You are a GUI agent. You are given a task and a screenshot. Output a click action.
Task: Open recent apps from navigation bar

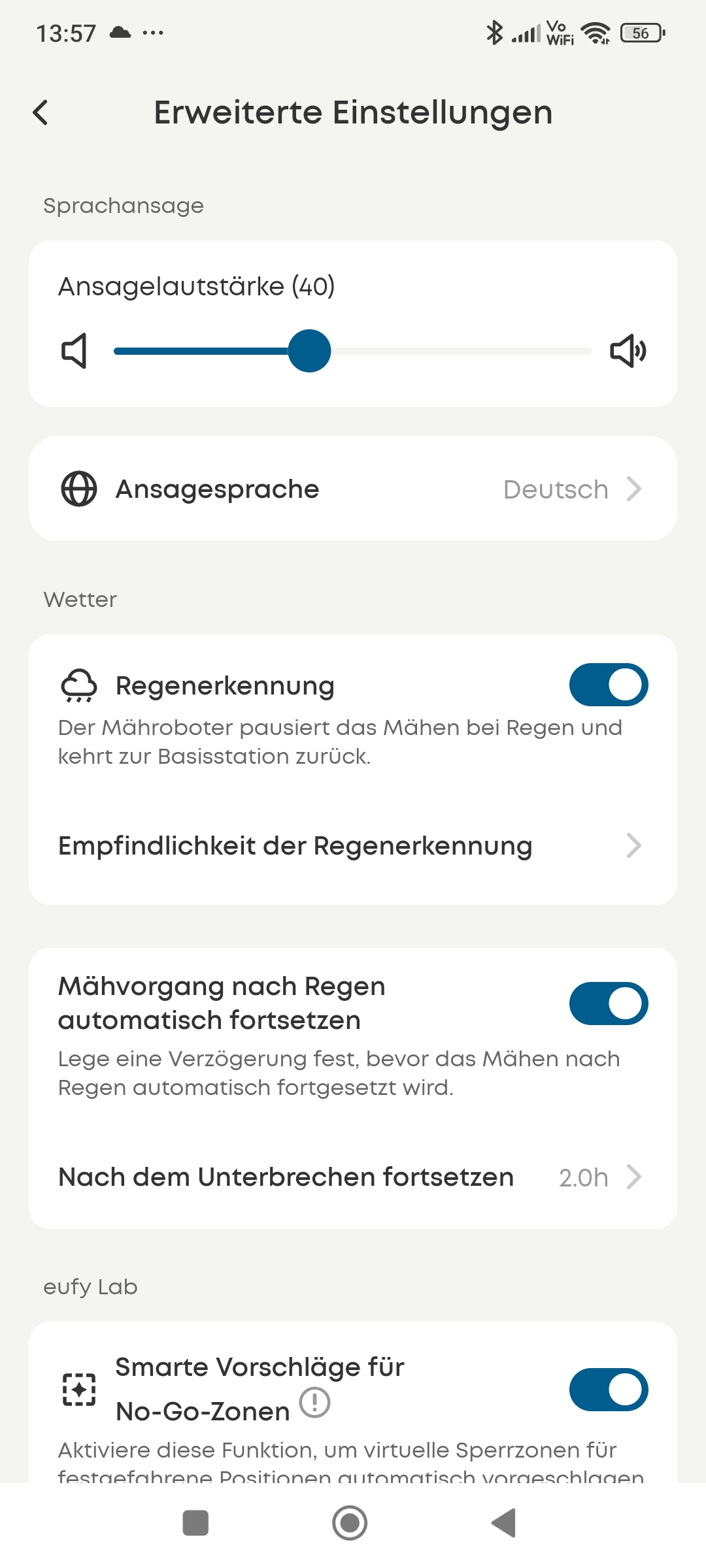tap(195, 1523)
